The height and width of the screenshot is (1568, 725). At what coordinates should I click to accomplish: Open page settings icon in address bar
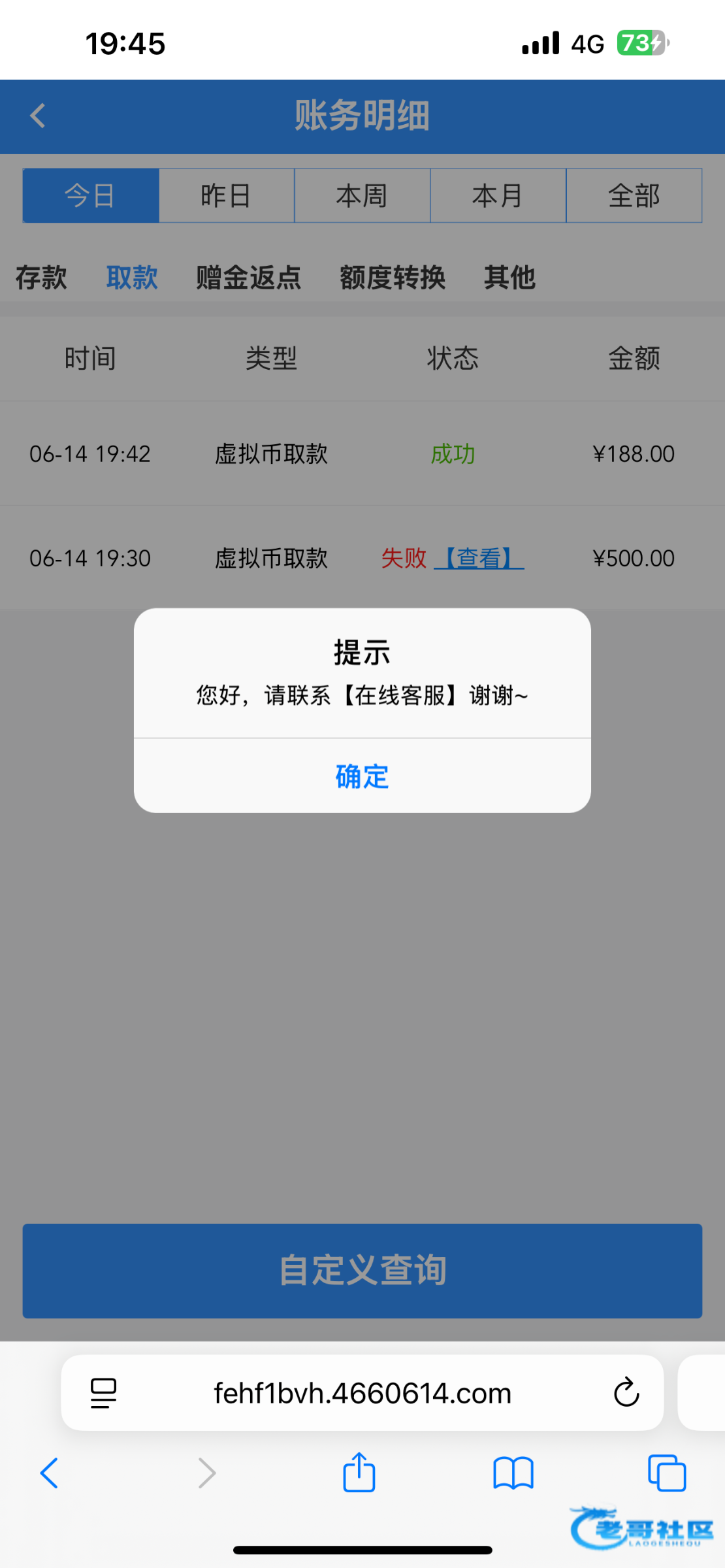[103, 1393]
